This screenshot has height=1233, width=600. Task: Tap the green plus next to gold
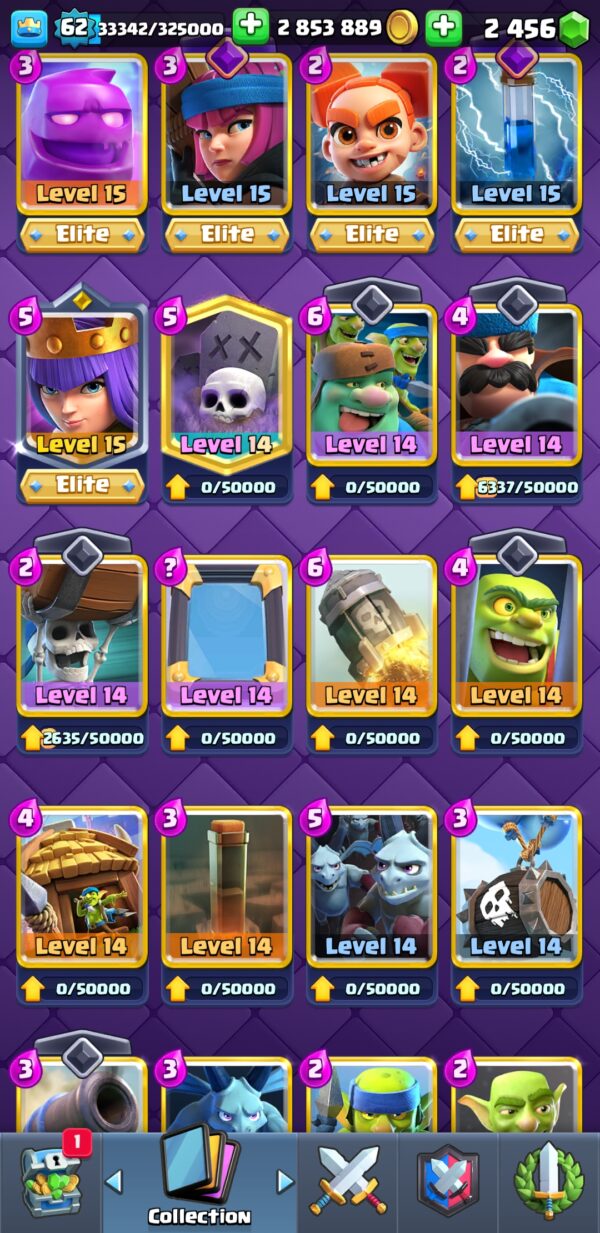pos(251,26)
